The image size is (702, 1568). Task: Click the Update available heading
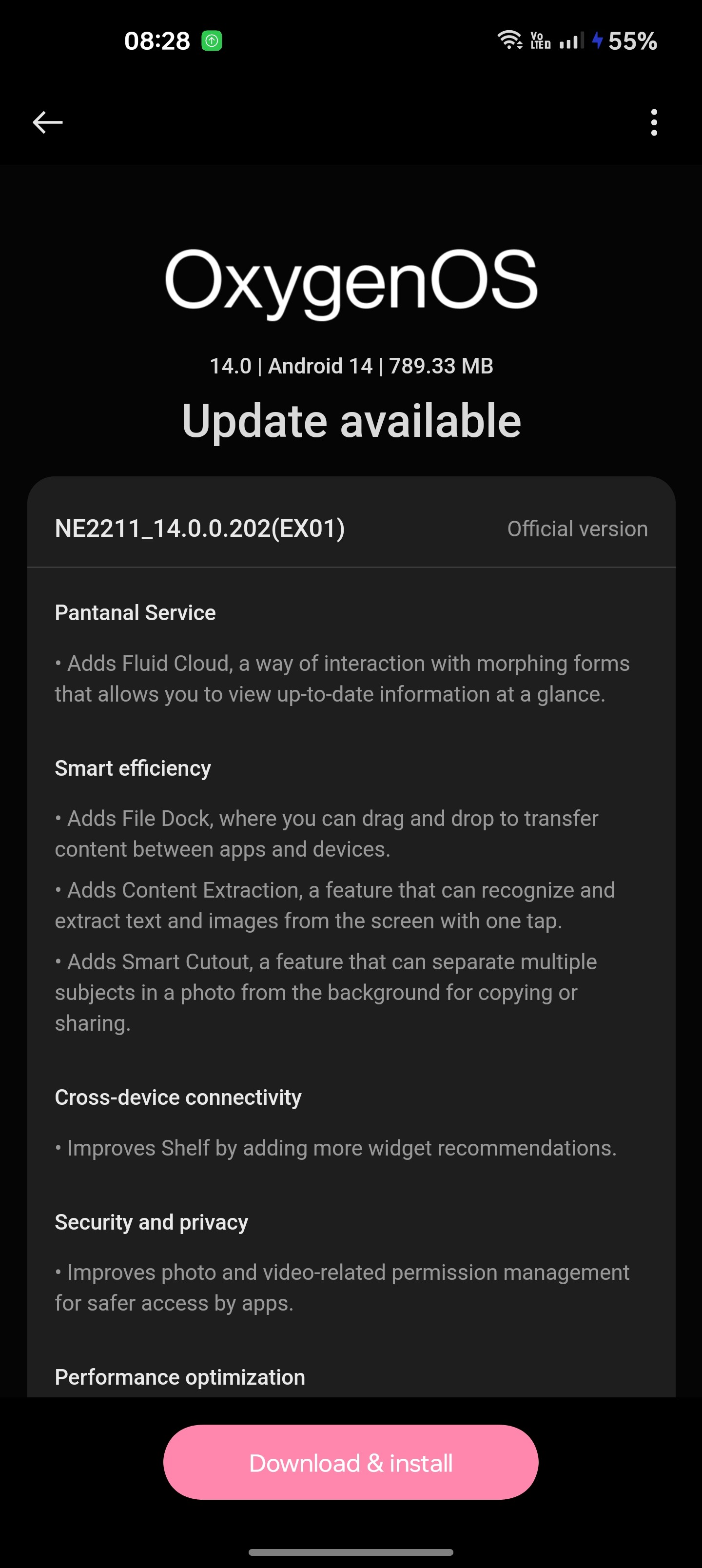click(351, 420)
